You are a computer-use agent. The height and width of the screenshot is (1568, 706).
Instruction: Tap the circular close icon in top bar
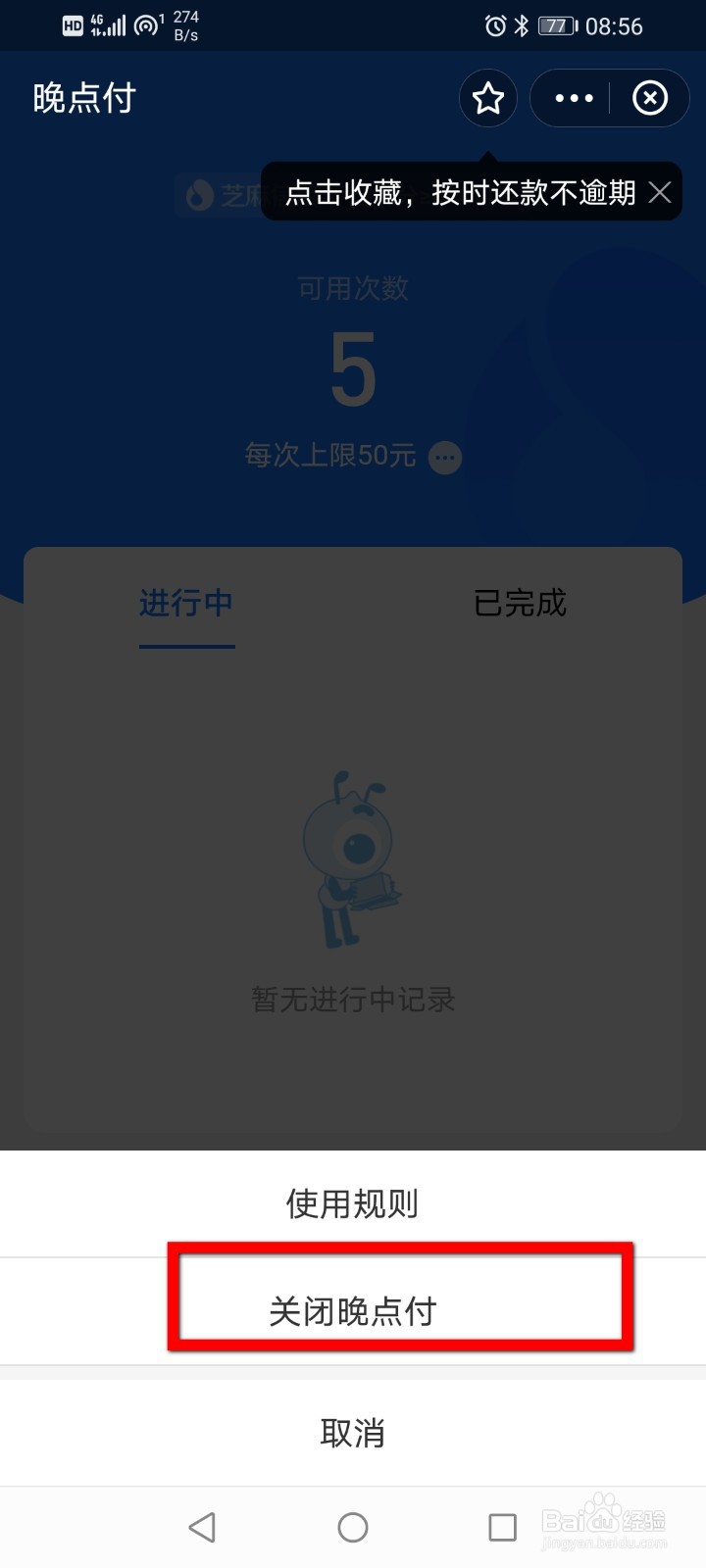click(649, 98)
